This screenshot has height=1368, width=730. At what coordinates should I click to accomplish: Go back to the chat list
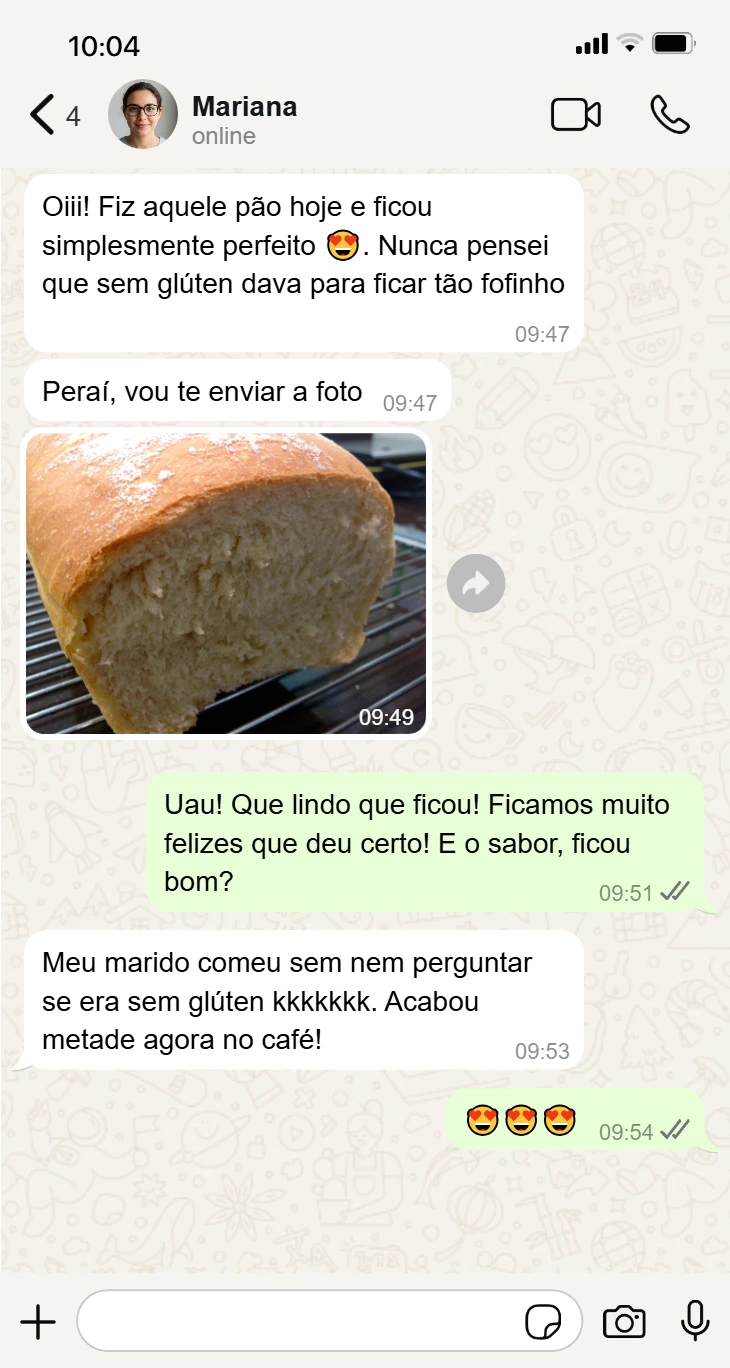[42, 115]
